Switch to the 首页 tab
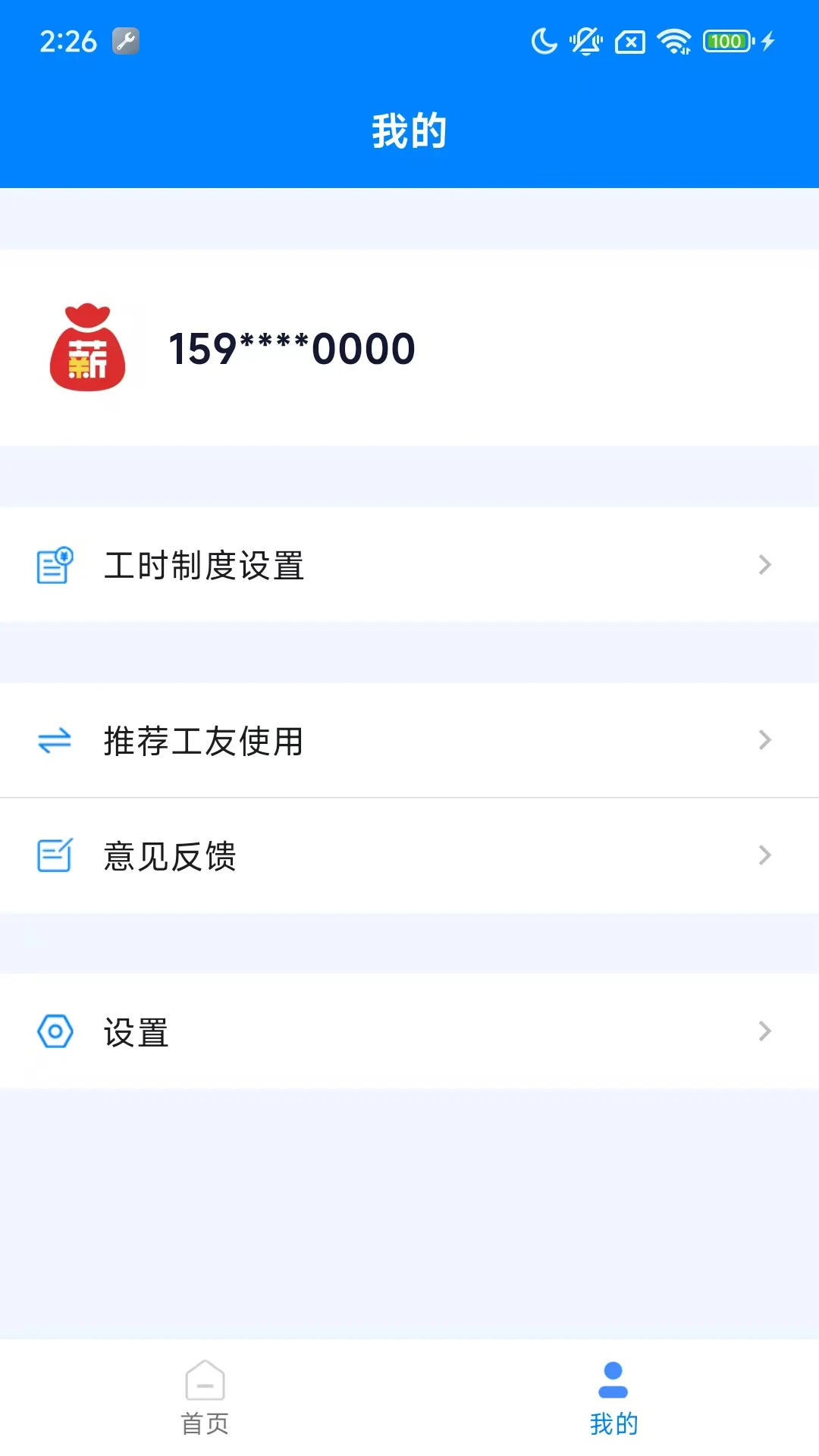 coord(205,1397)
